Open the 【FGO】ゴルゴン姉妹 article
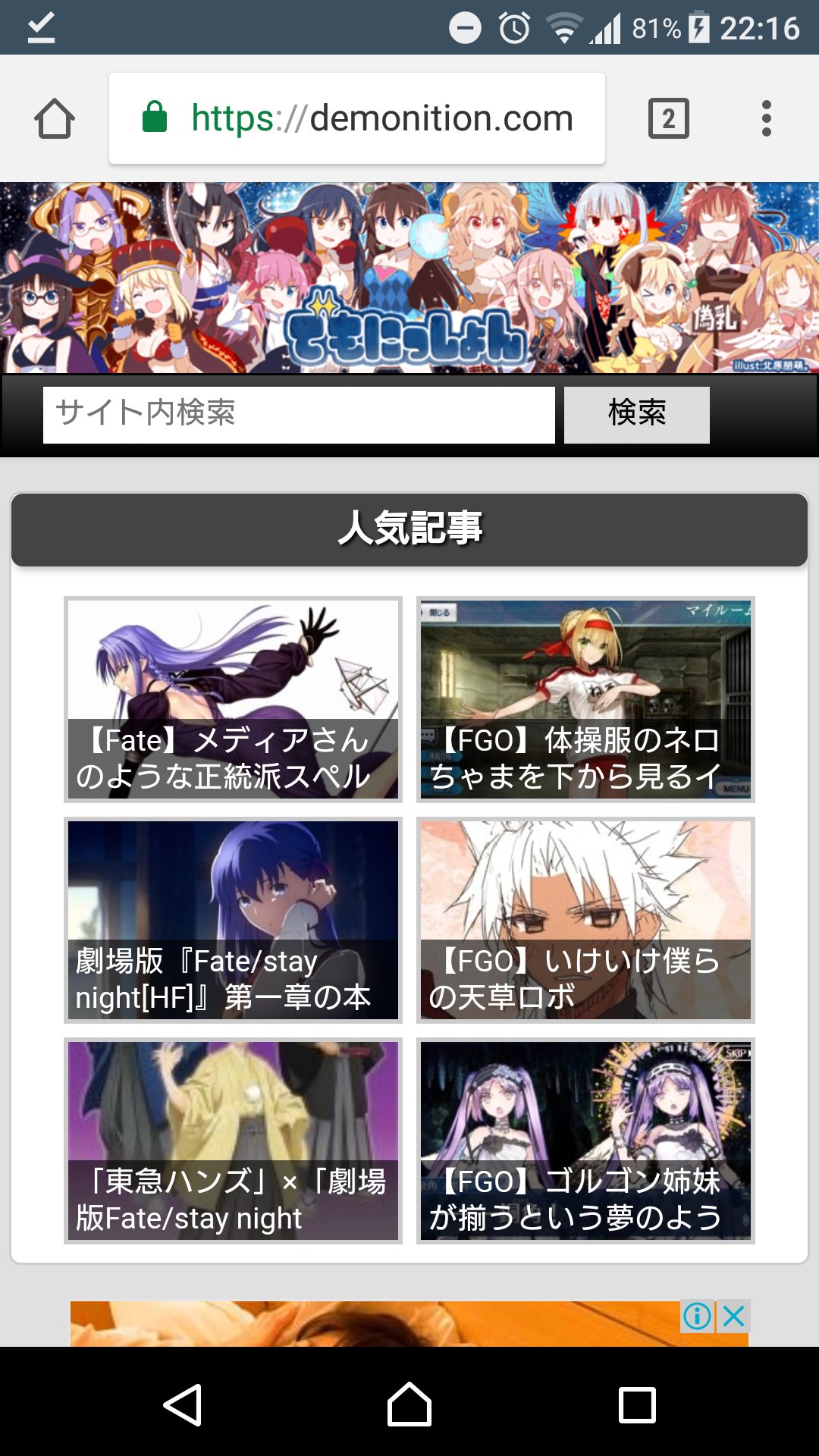 tap(585, 1141)
